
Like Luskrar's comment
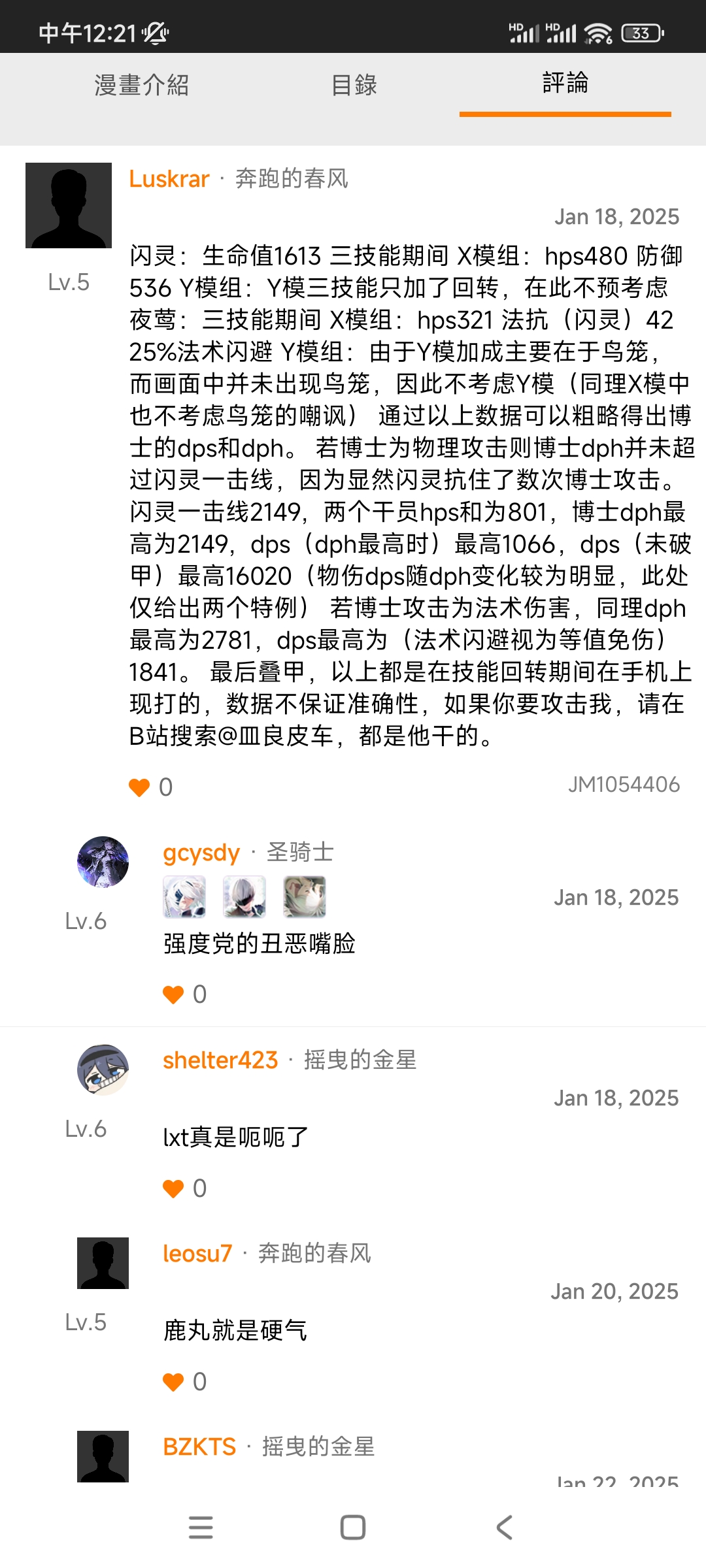(139, 787)
